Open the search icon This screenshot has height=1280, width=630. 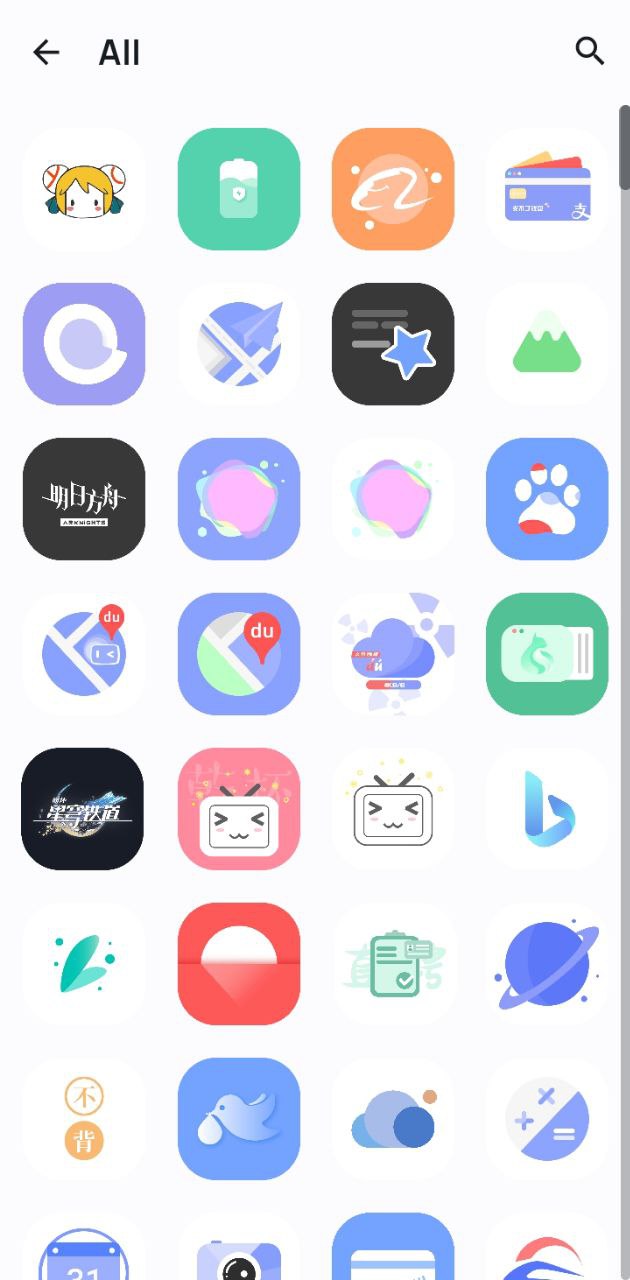[x=590, y=51]
